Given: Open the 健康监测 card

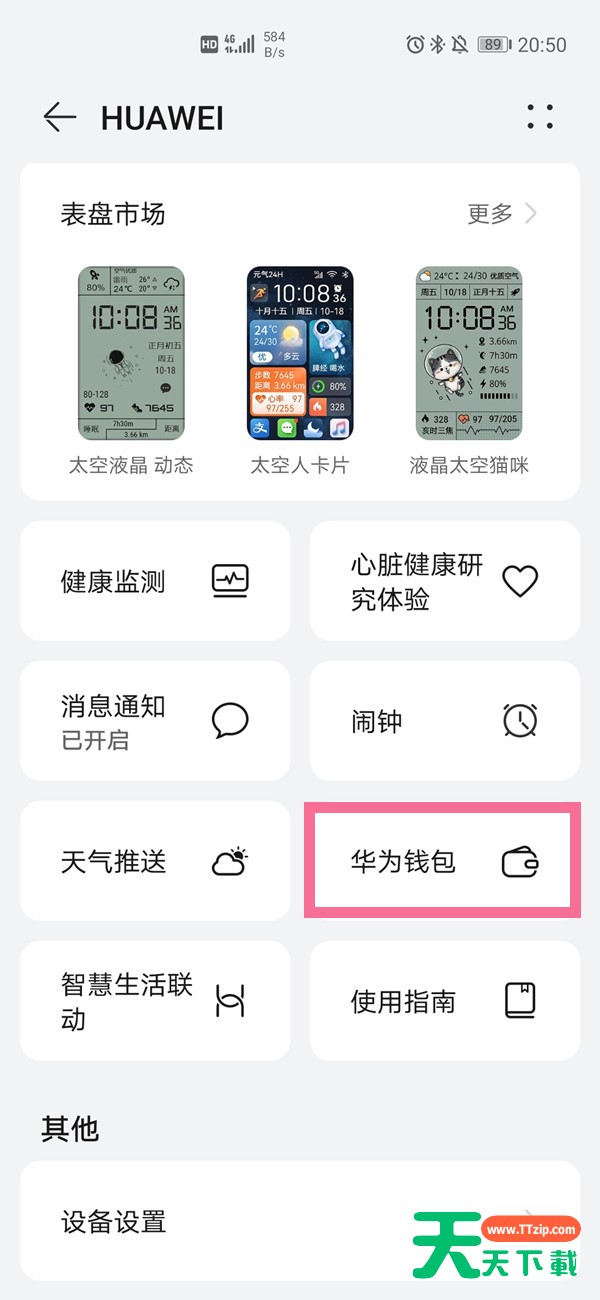Looking at the screenshot, I should [x=155, y=581].
